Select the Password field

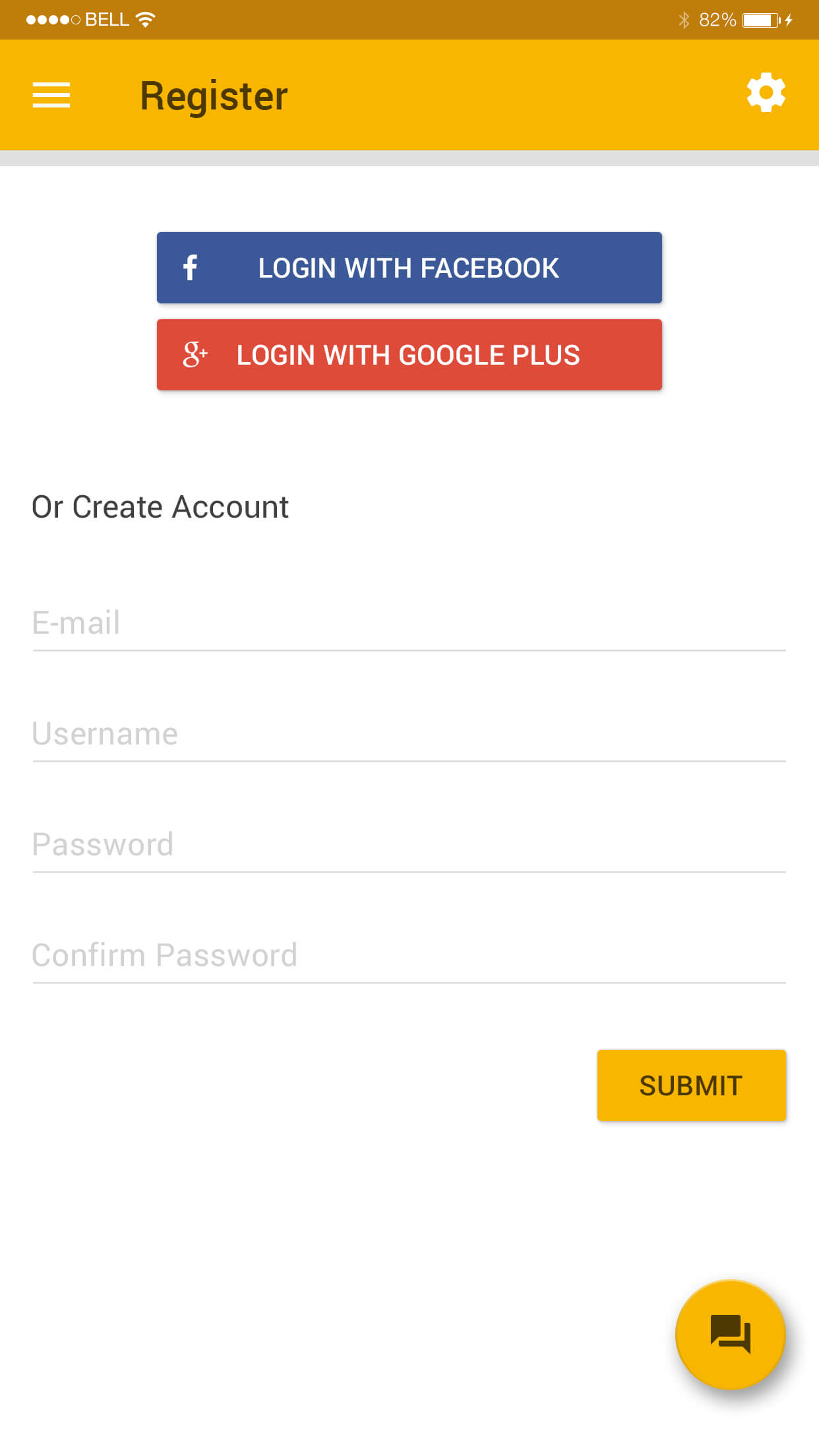409,845
